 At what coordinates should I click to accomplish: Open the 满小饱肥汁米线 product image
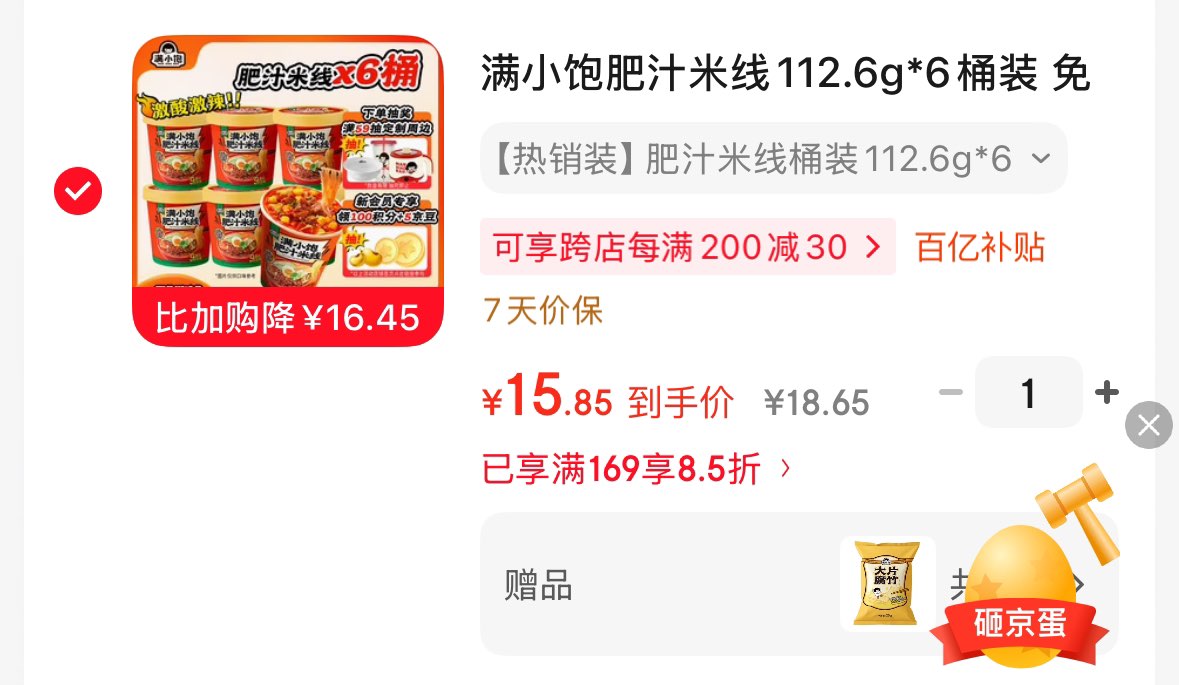pyautogui.click(x=288, y=191)
